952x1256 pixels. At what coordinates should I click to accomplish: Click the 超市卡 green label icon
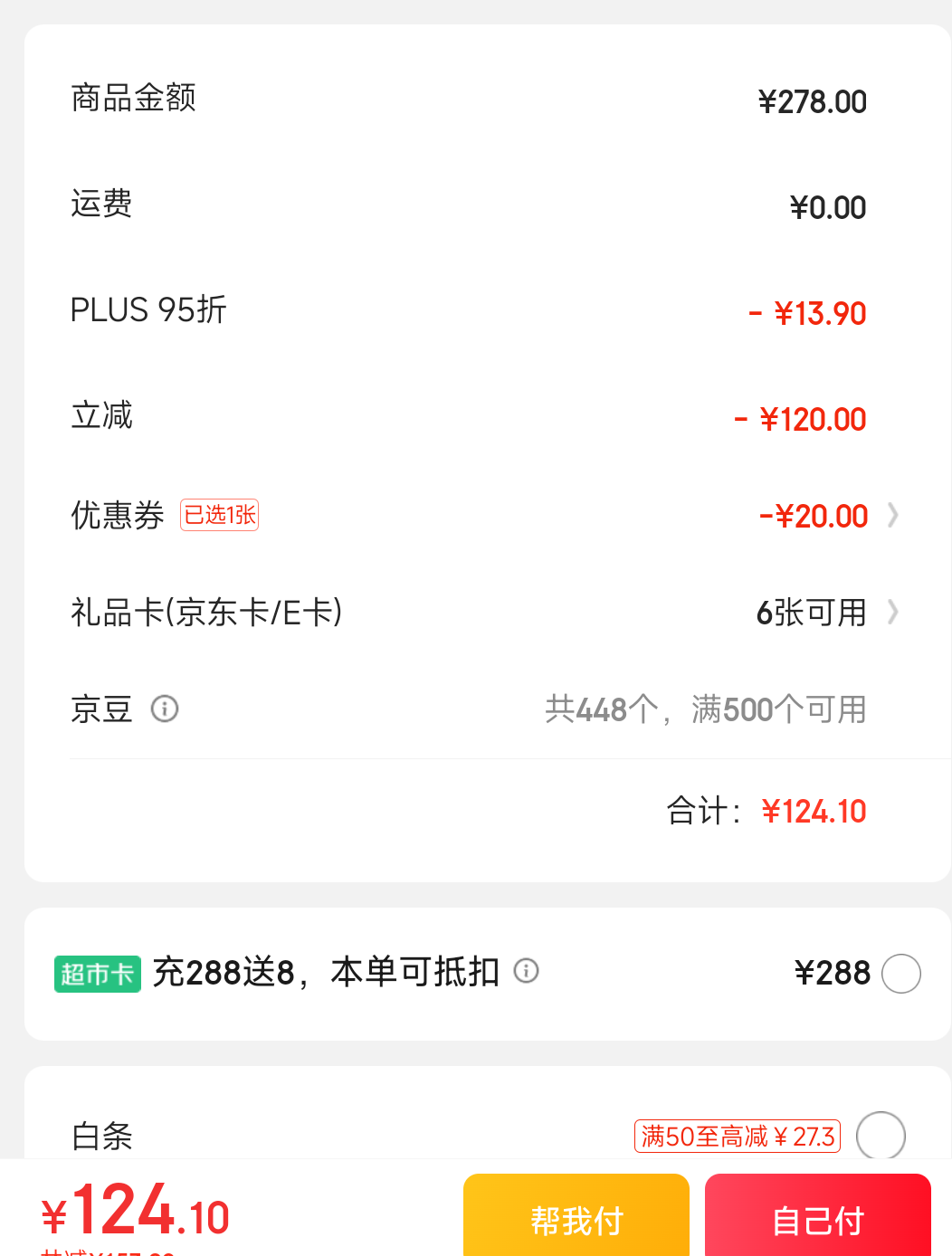click(x=98, y=973)
